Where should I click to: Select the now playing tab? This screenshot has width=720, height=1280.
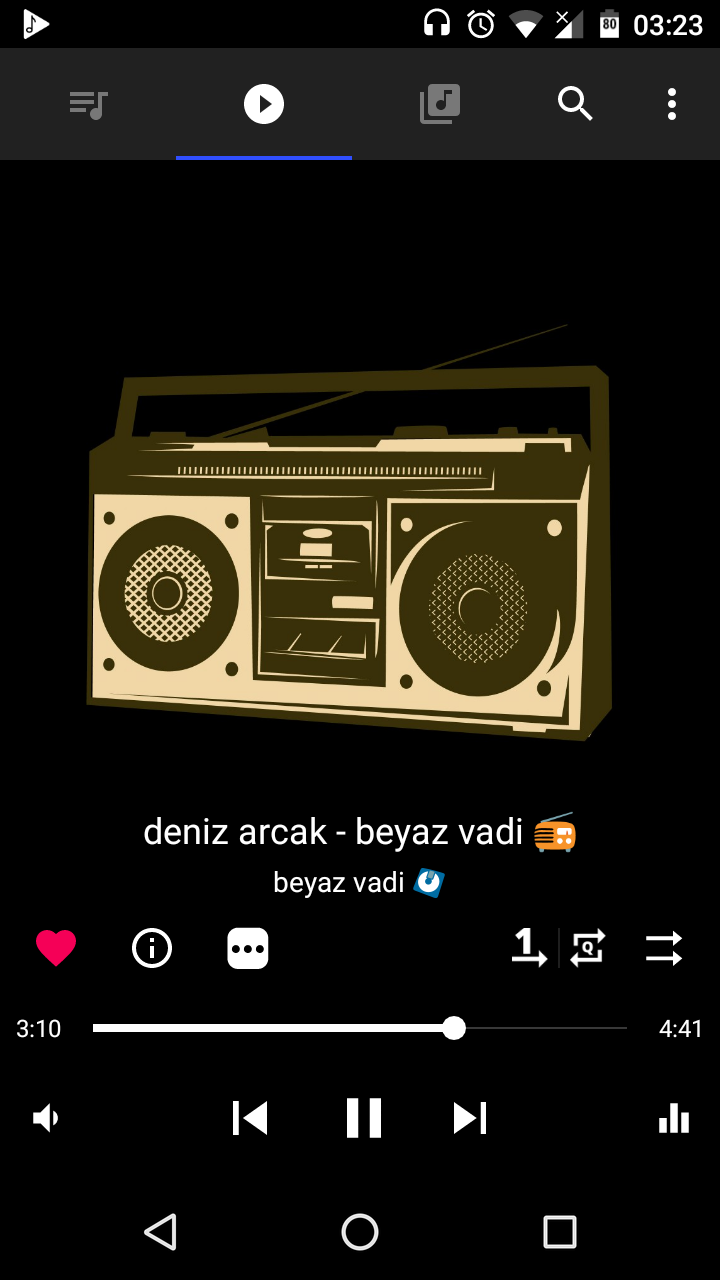click(x=264, y=104)
